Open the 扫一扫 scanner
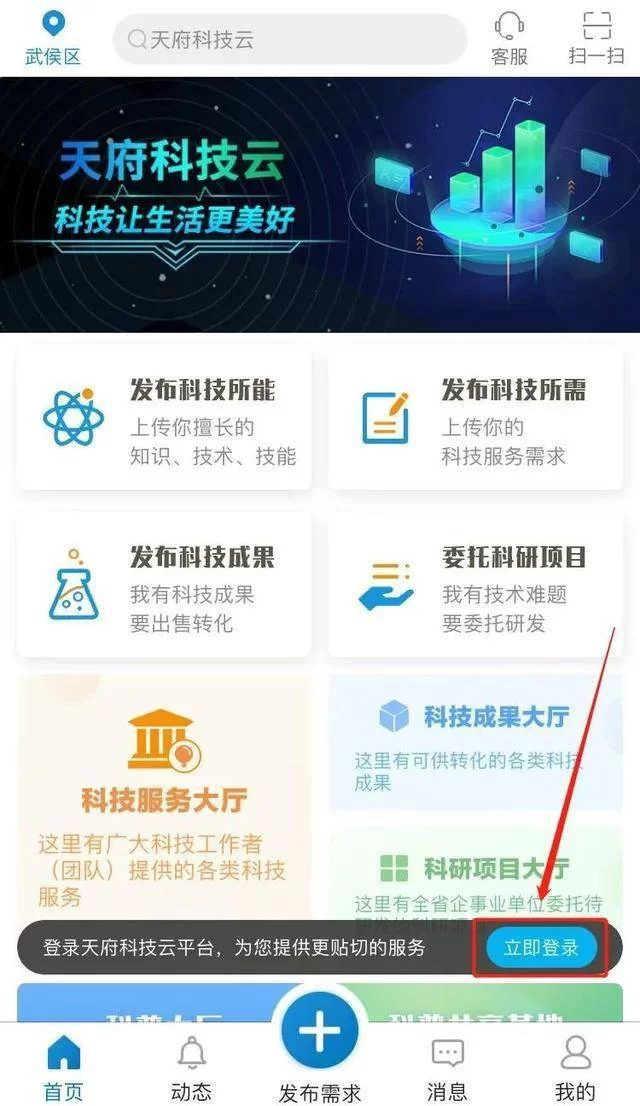640x1106 pixels. click(x=596, y=40)
